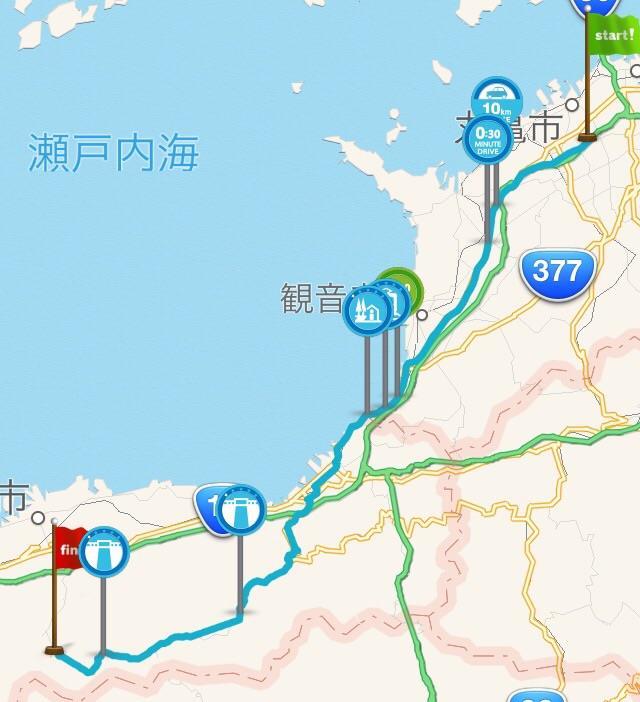Open the tunnel pin near the route 11 shield

click(x=241, y=510)
